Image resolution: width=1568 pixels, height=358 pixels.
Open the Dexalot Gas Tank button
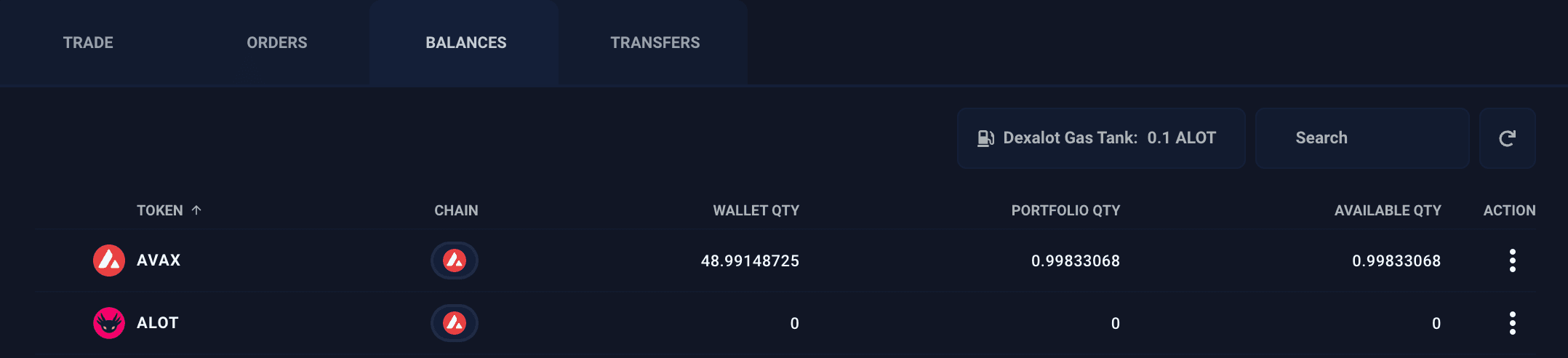(x=1100, y=138)
